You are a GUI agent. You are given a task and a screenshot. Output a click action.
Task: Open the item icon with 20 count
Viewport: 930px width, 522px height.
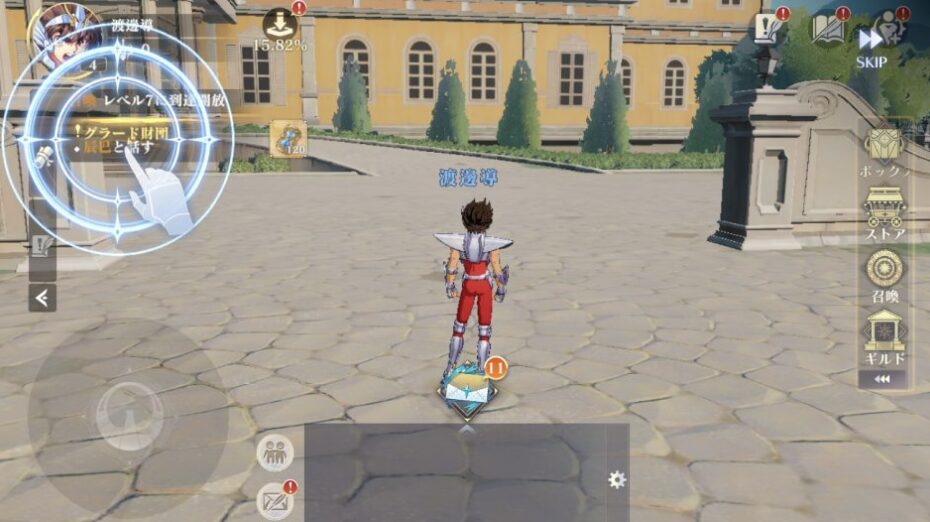tap(288, 138)
